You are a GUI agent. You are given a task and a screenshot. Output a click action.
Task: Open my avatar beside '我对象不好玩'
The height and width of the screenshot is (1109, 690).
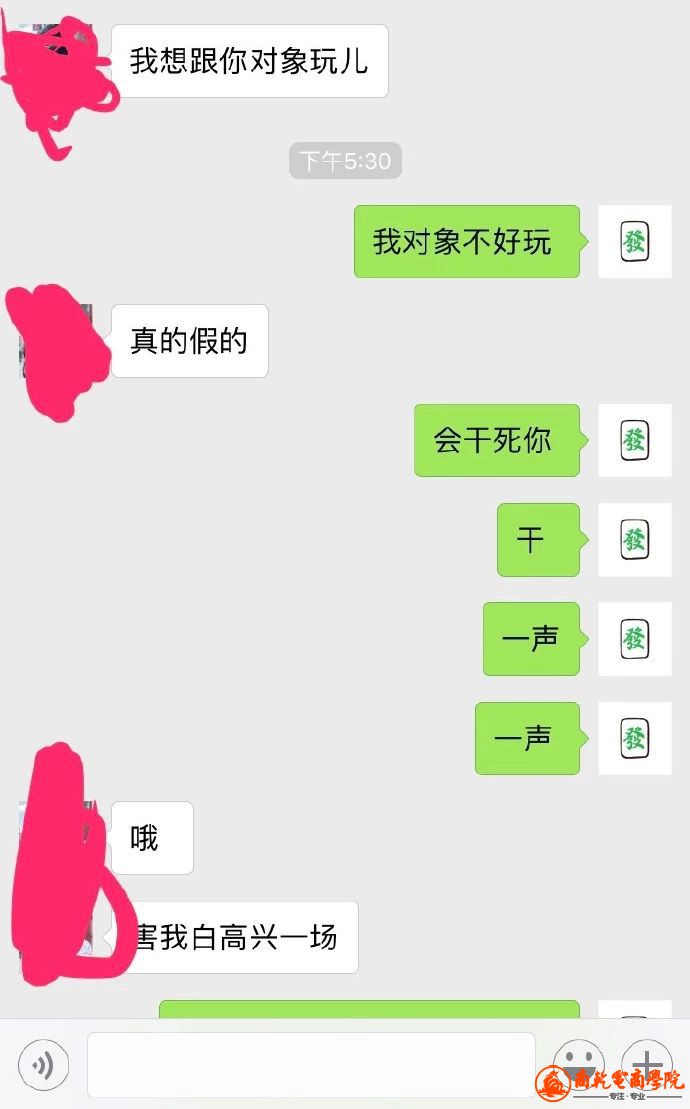tap(634, 242)
